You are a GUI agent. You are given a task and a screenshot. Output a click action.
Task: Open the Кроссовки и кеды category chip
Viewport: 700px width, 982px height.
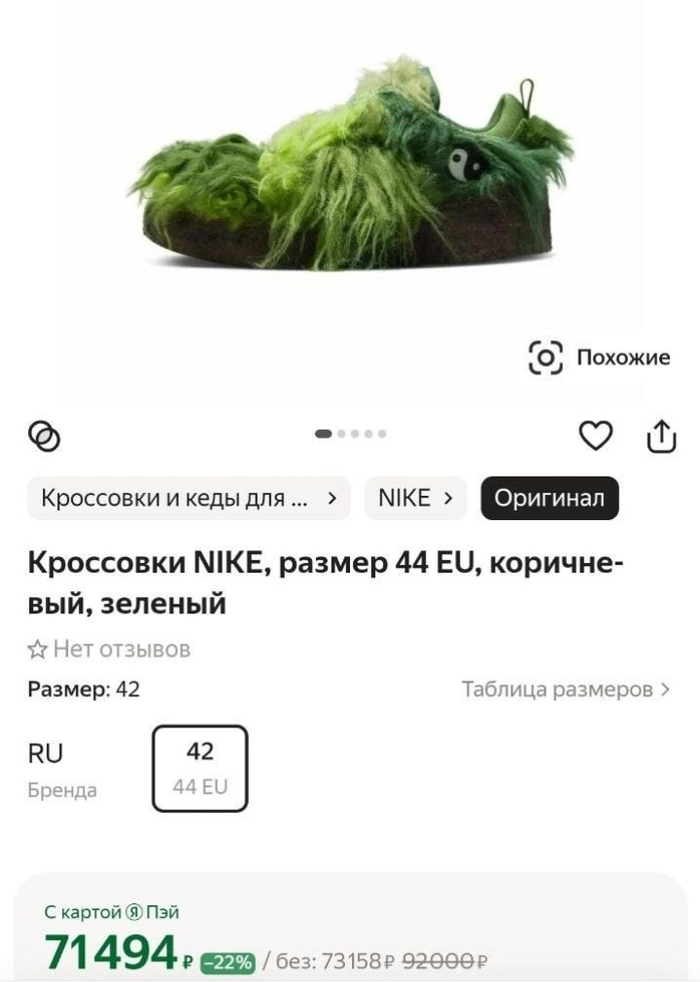188,498
